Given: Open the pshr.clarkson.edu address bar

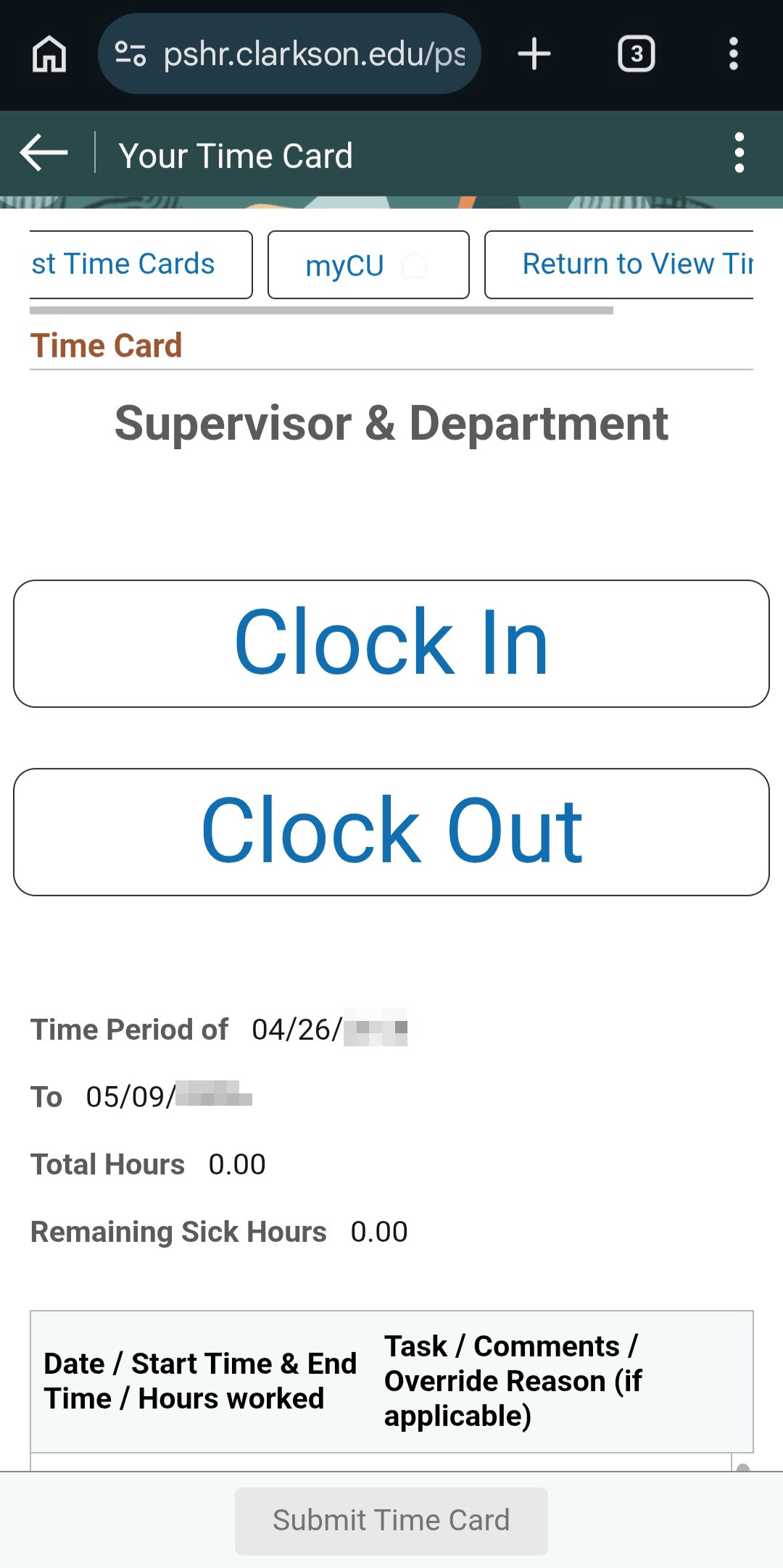Looking at the screenshot, I should tap(289, 54).
